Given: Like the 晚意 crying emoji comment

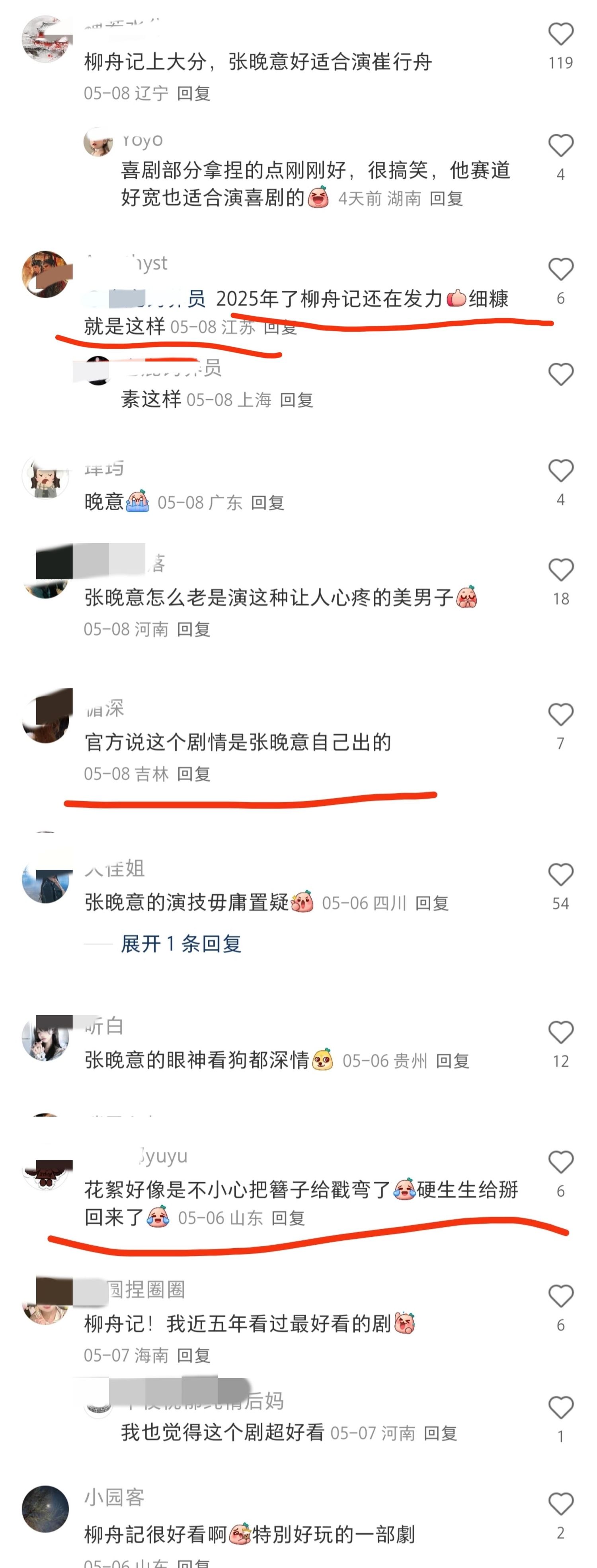Looking at the screenshot, I should click(560, 471).
